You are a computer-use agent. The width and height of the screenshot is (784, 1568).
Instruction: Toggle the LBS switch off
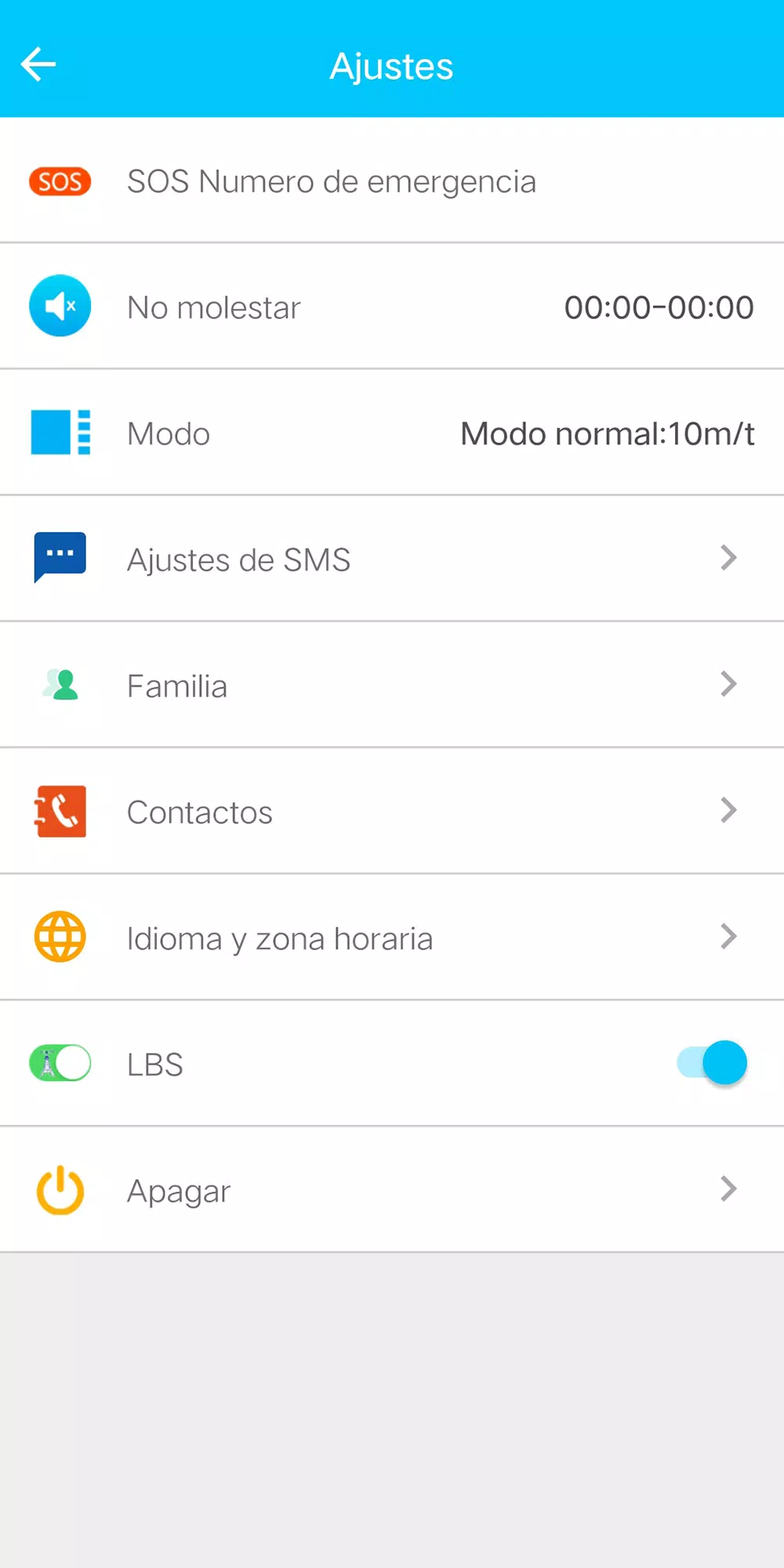pos(712,1063)
